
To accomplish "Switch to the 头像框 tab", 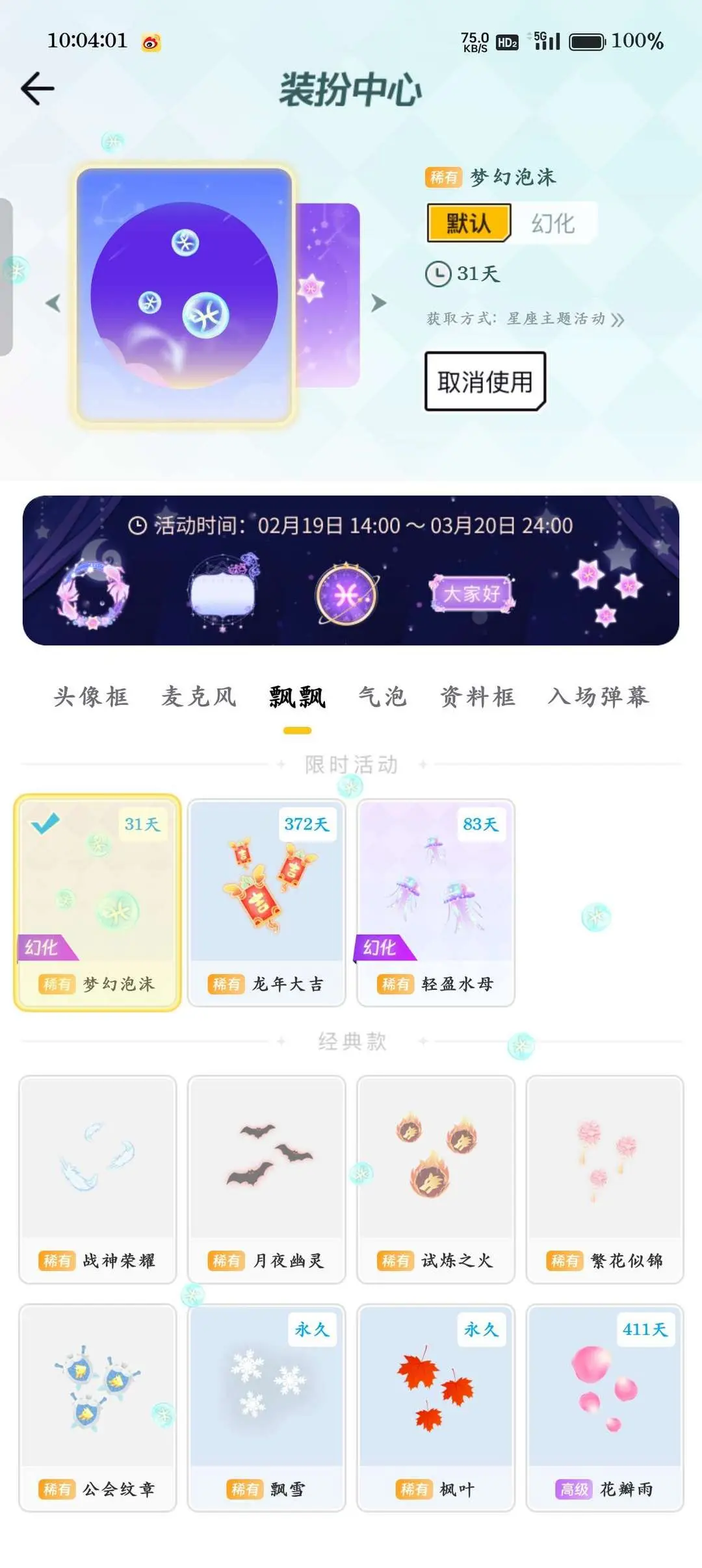I will coord(91,697).
